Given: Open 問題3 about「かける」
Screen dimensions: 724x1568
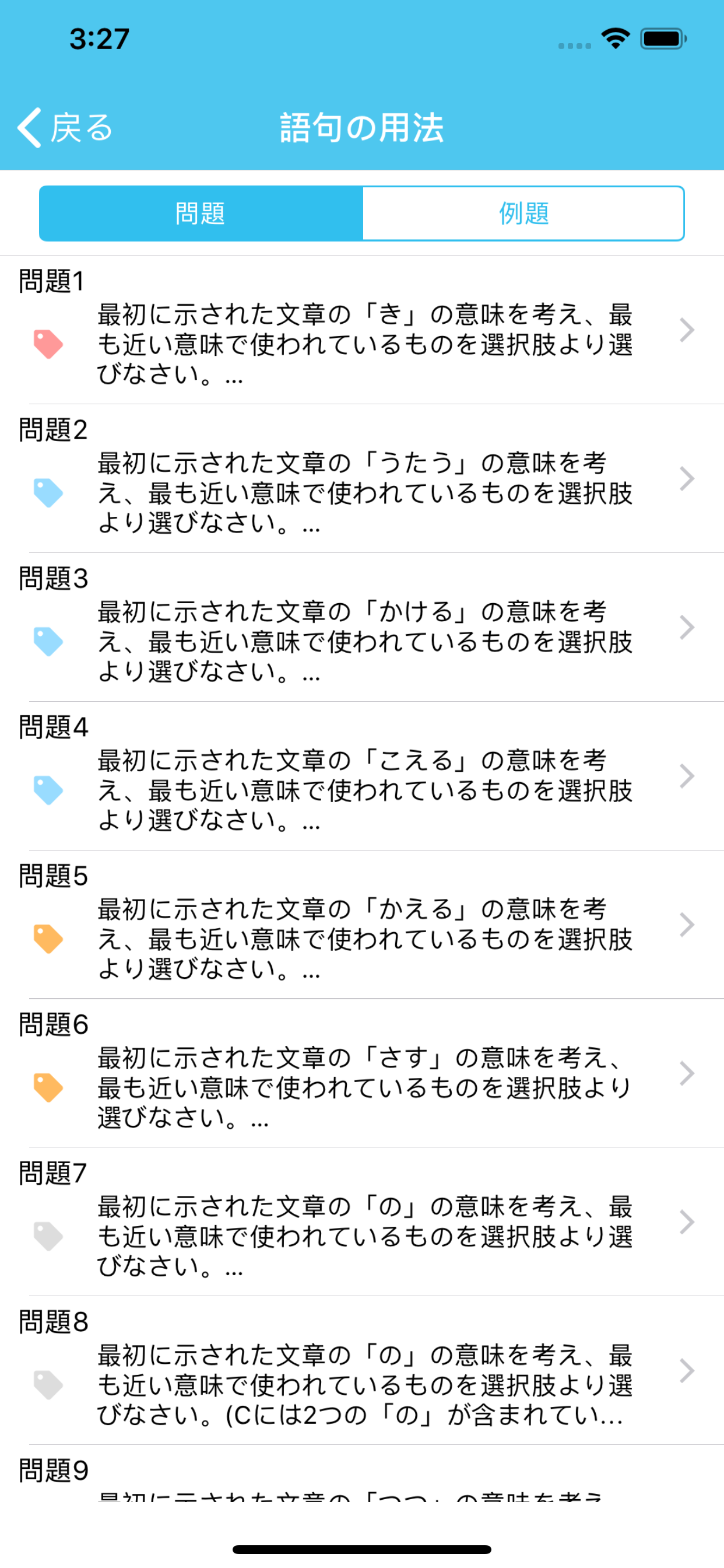Looking at the screenshot, I should (x=362, y=627).
